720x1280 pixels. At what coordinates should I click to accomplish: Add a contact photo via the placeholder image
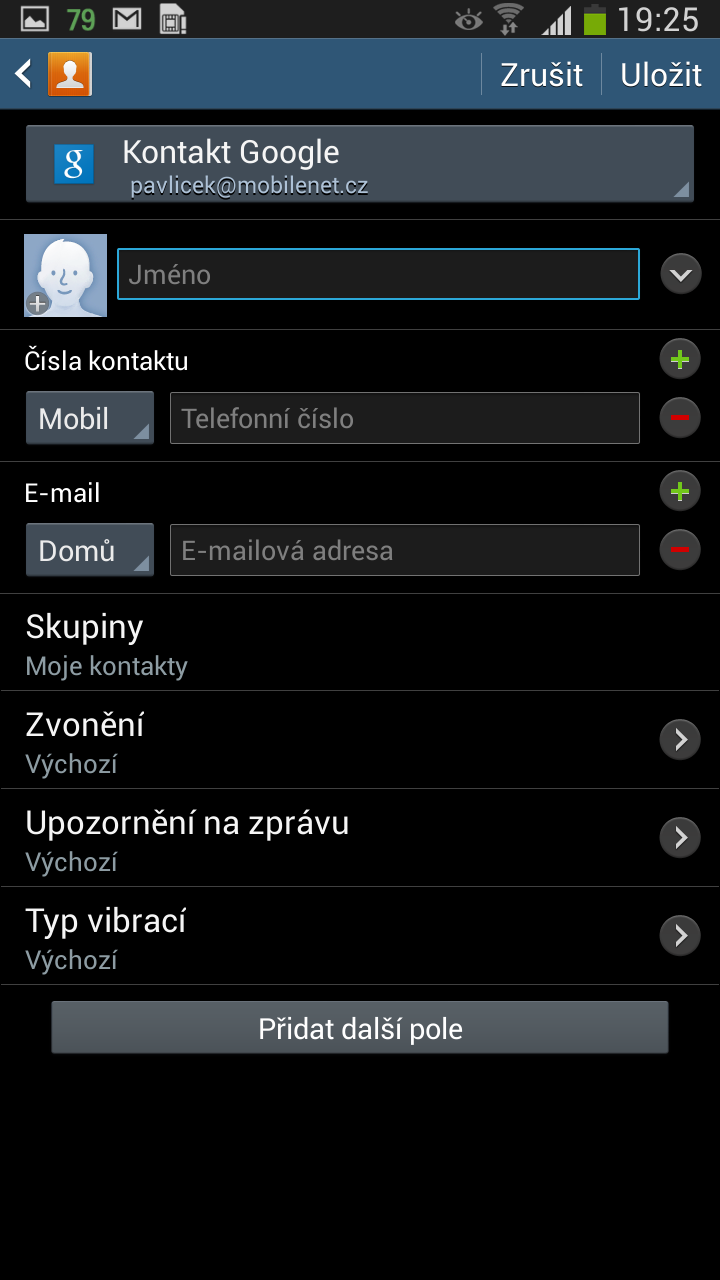click(65, 274)
